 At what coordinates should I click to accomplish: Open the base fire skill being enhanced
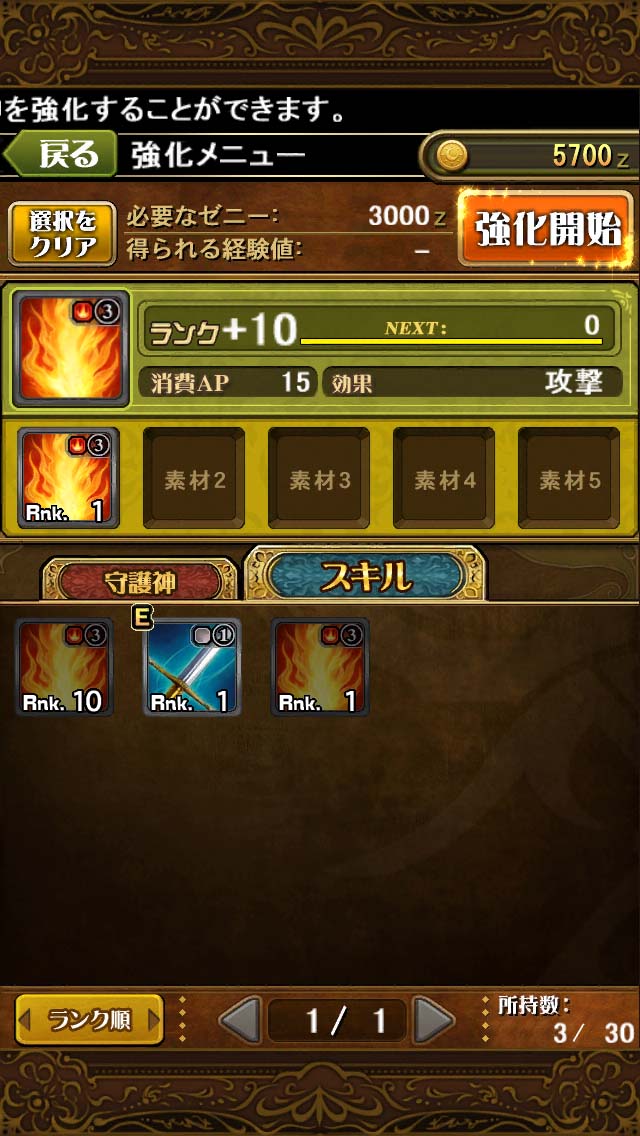[69, 349]
